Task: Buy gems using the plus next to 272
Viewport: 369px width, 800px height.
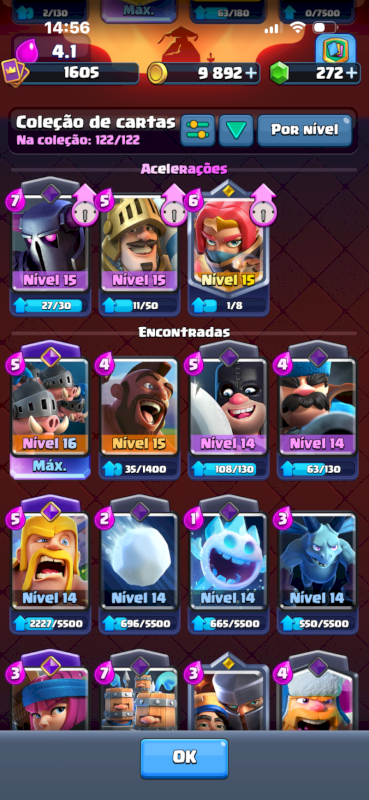Action: coord(352,73)
